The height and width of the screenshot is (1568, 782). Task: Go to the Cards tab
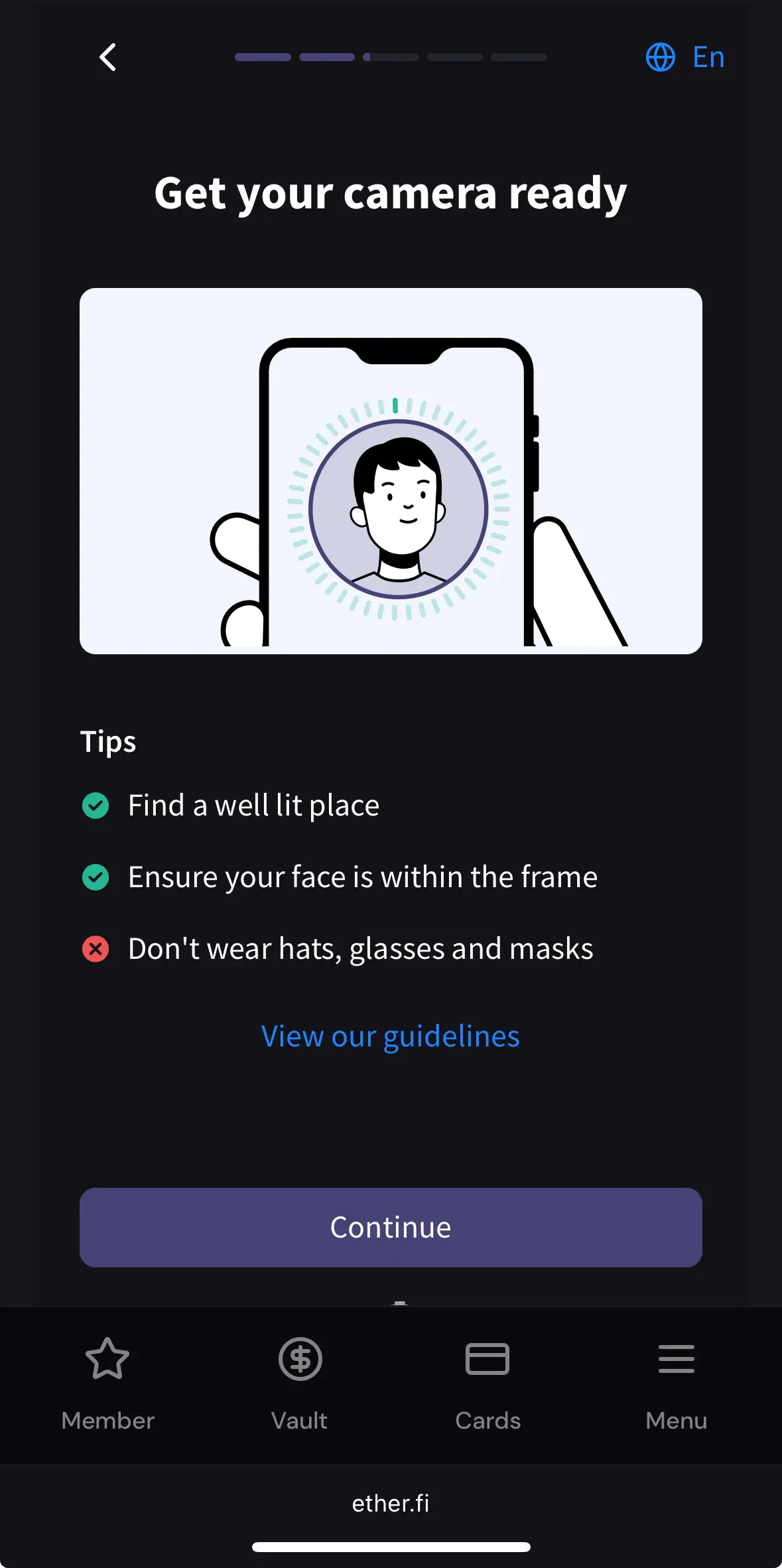(488, 1383)
